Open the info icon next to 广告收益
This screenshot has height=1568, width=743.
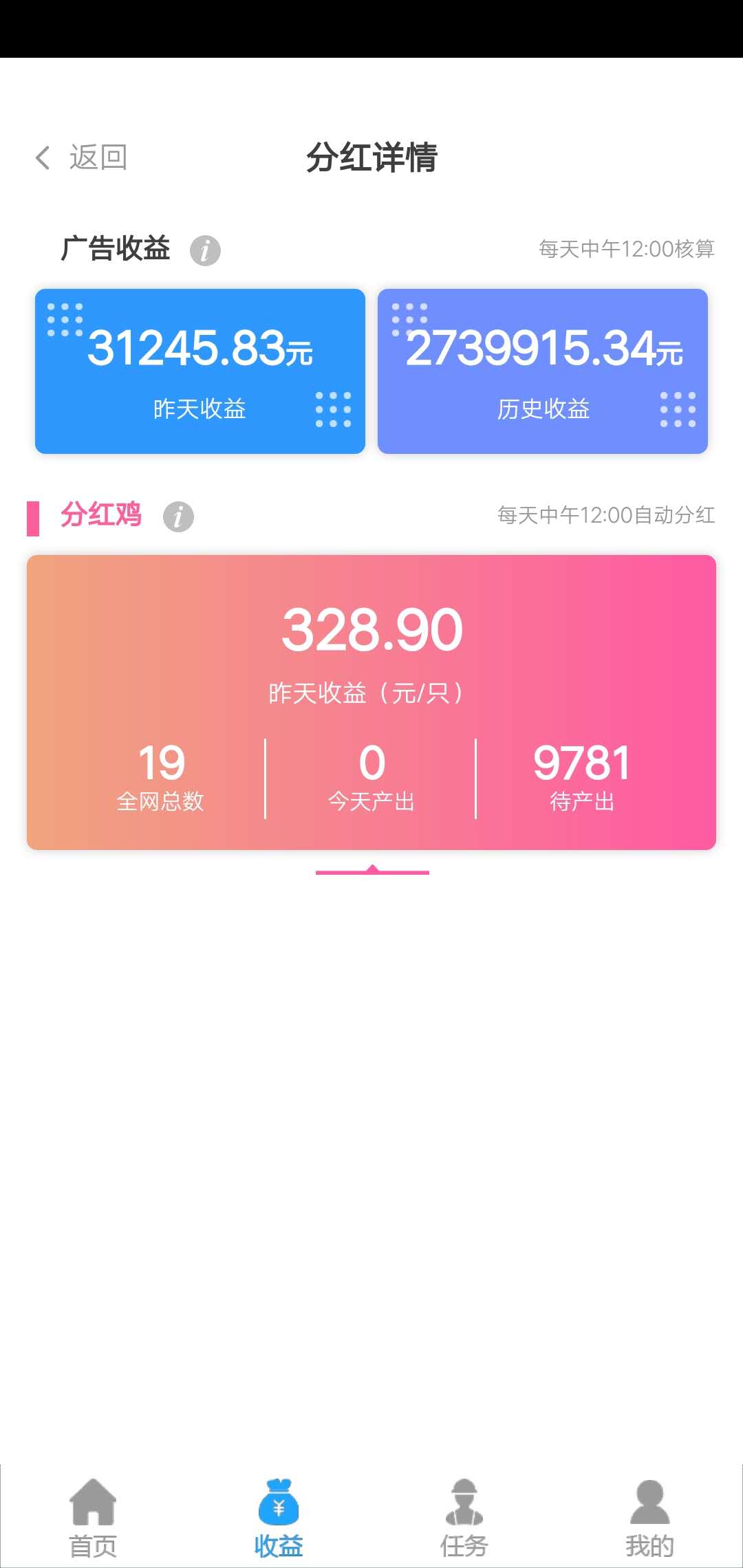(205, 250)
